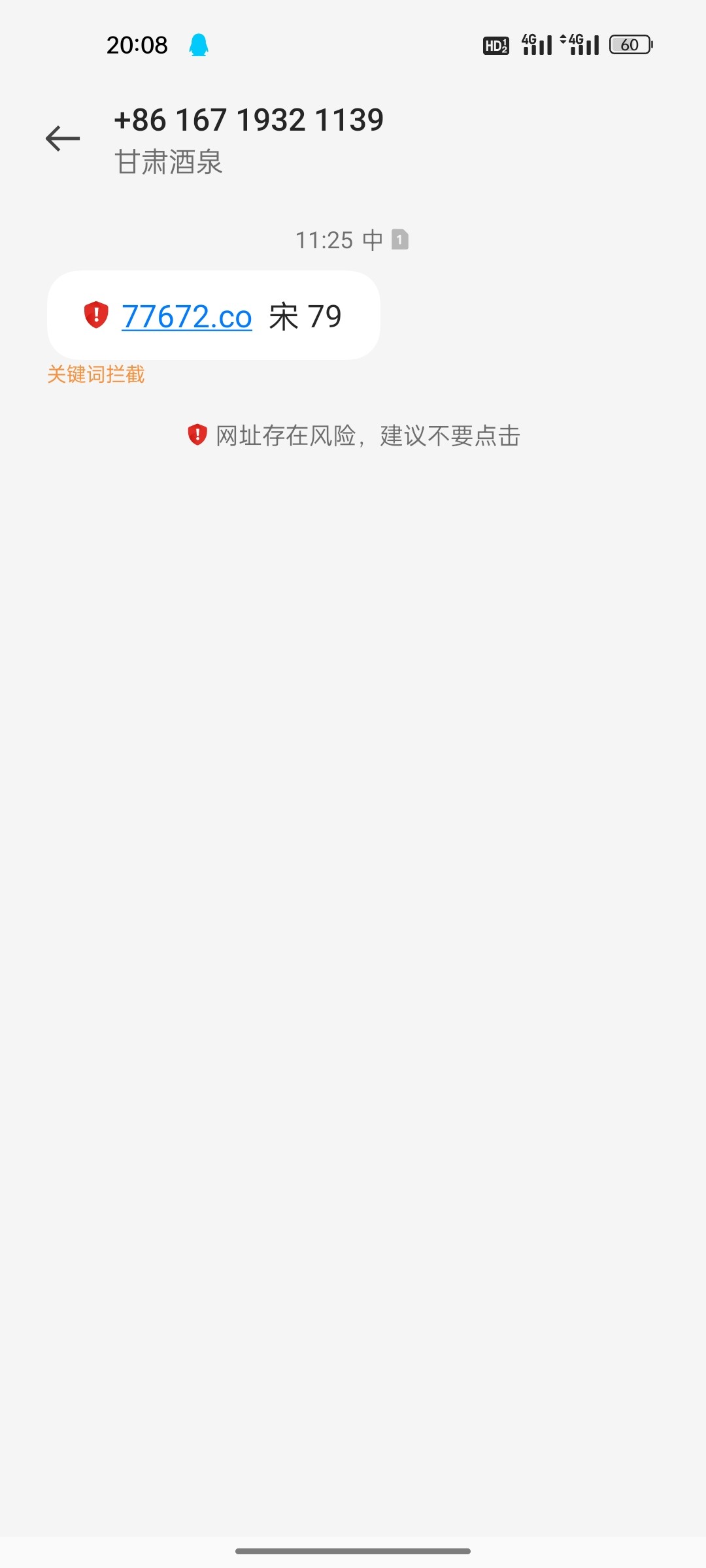Tap the back arrow to exit conversation
The image size is (706, 1568).
[x=62, y=138]
